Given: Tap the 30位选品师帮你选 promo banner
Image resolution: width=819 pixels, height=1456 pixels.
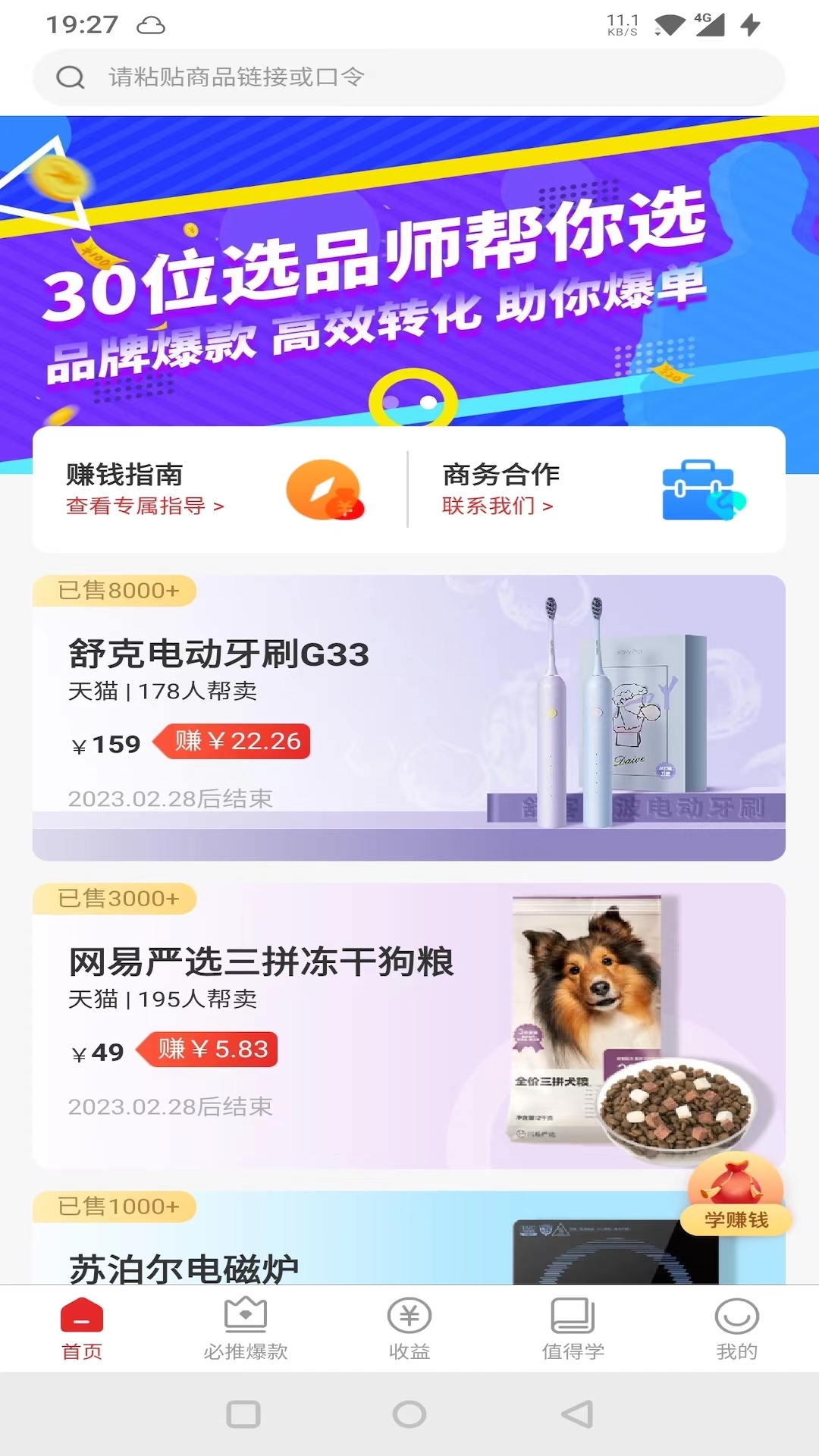Looking at the screenshot, I should click(409, 265).
